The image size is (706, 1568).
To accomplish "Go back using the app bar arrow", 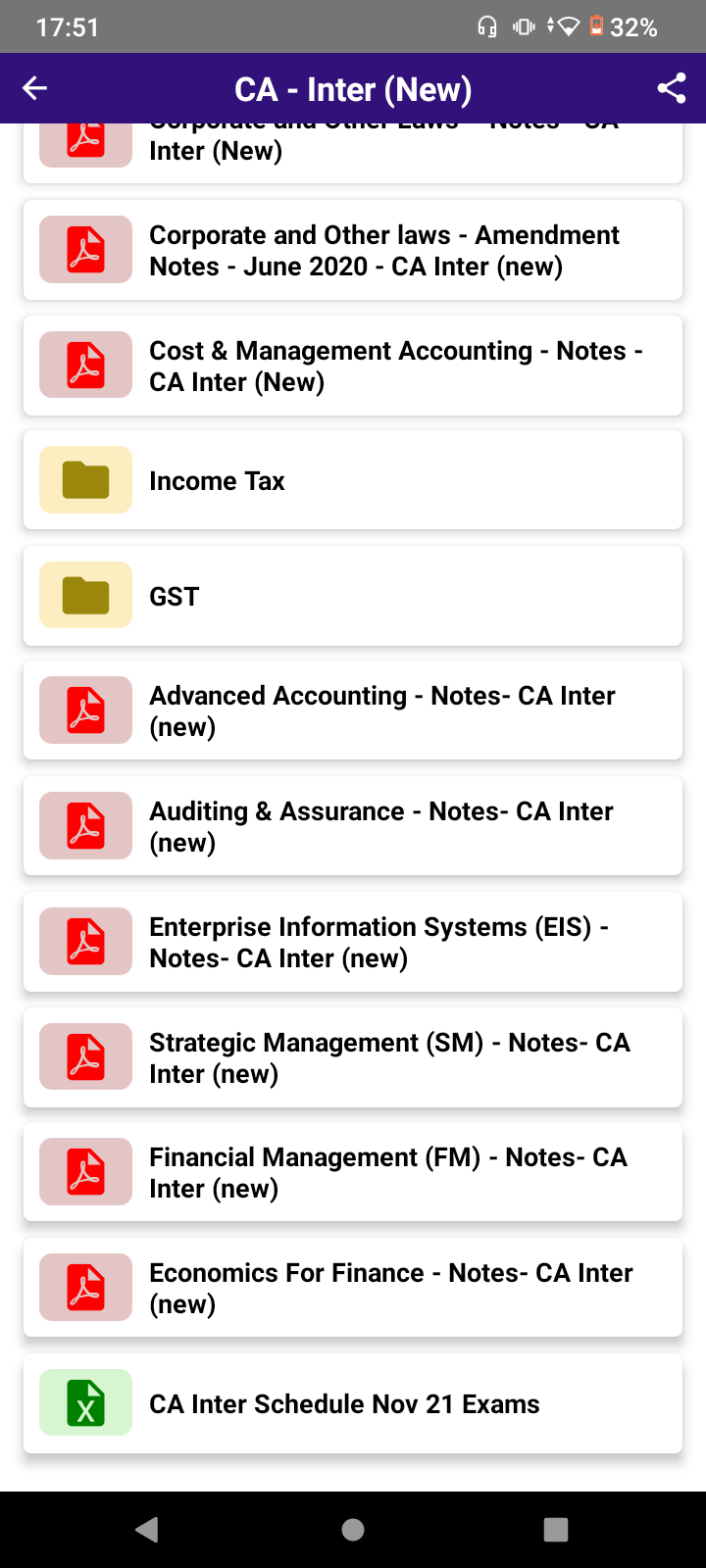I will click(x=35, y=88).
